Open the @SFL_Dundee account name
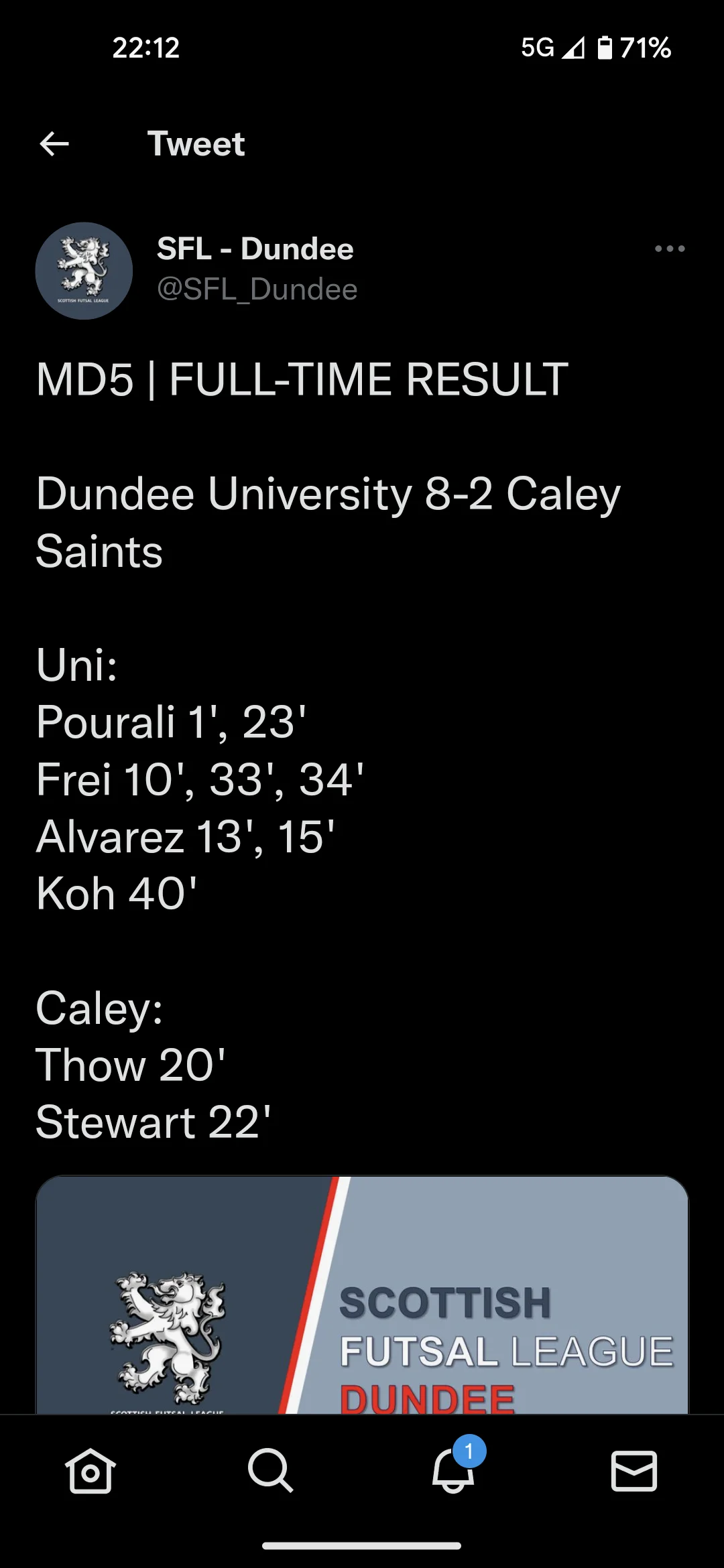 tap(257, 289)
